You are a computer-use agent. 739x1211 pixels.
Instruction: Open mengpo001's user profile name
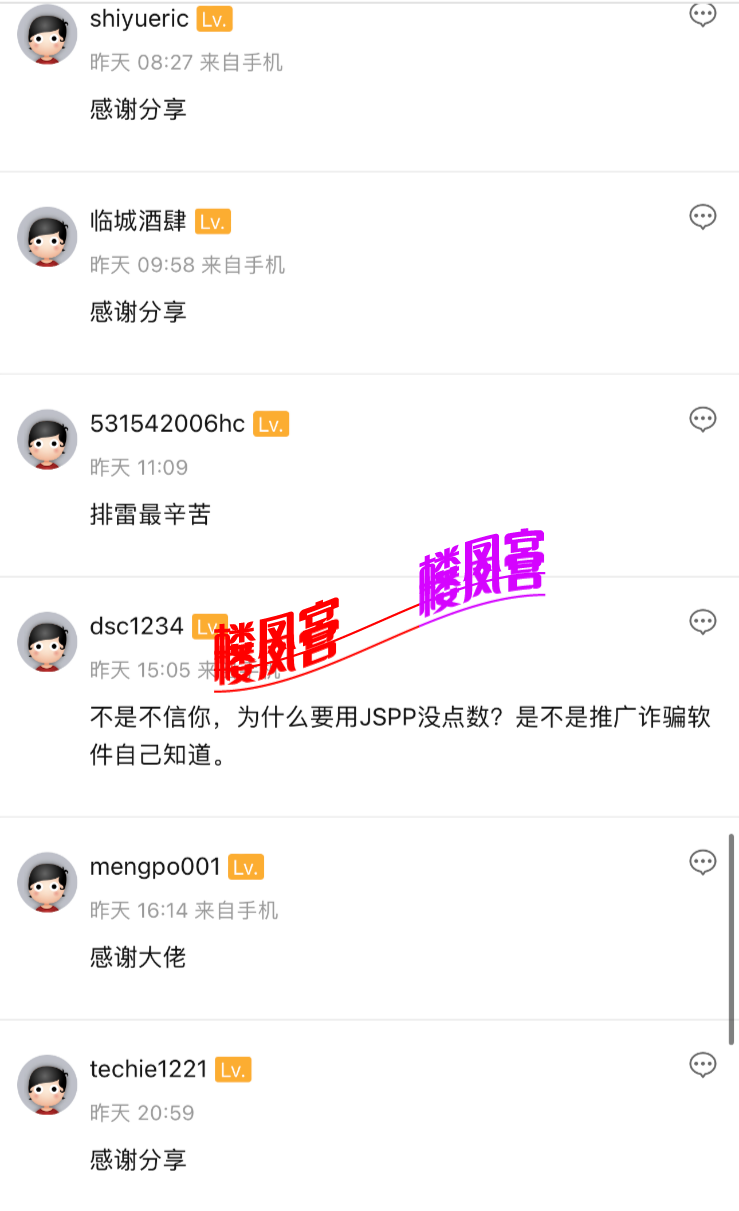[x=154, y=866]
